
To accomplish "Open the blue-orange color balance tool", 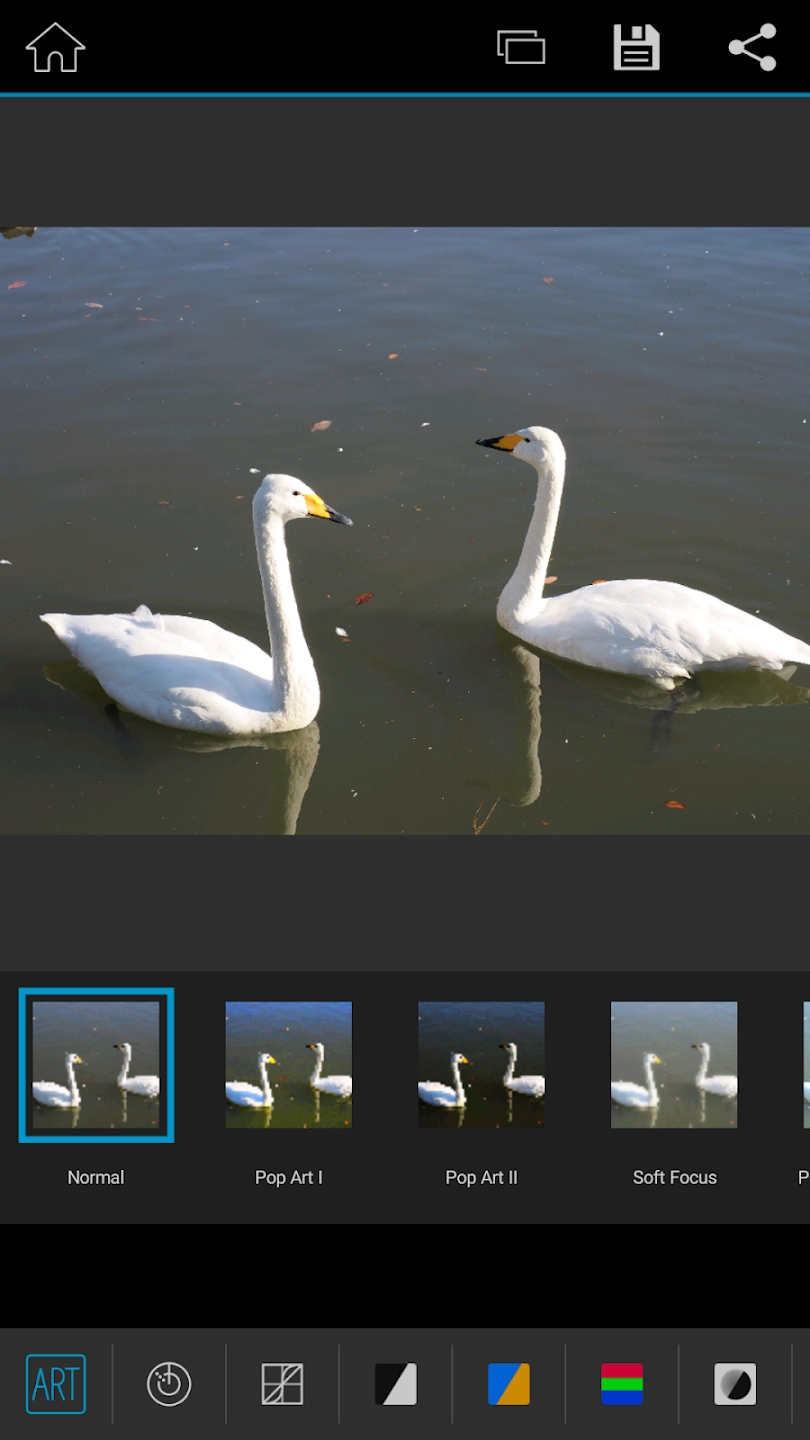I will [508, 1384].
